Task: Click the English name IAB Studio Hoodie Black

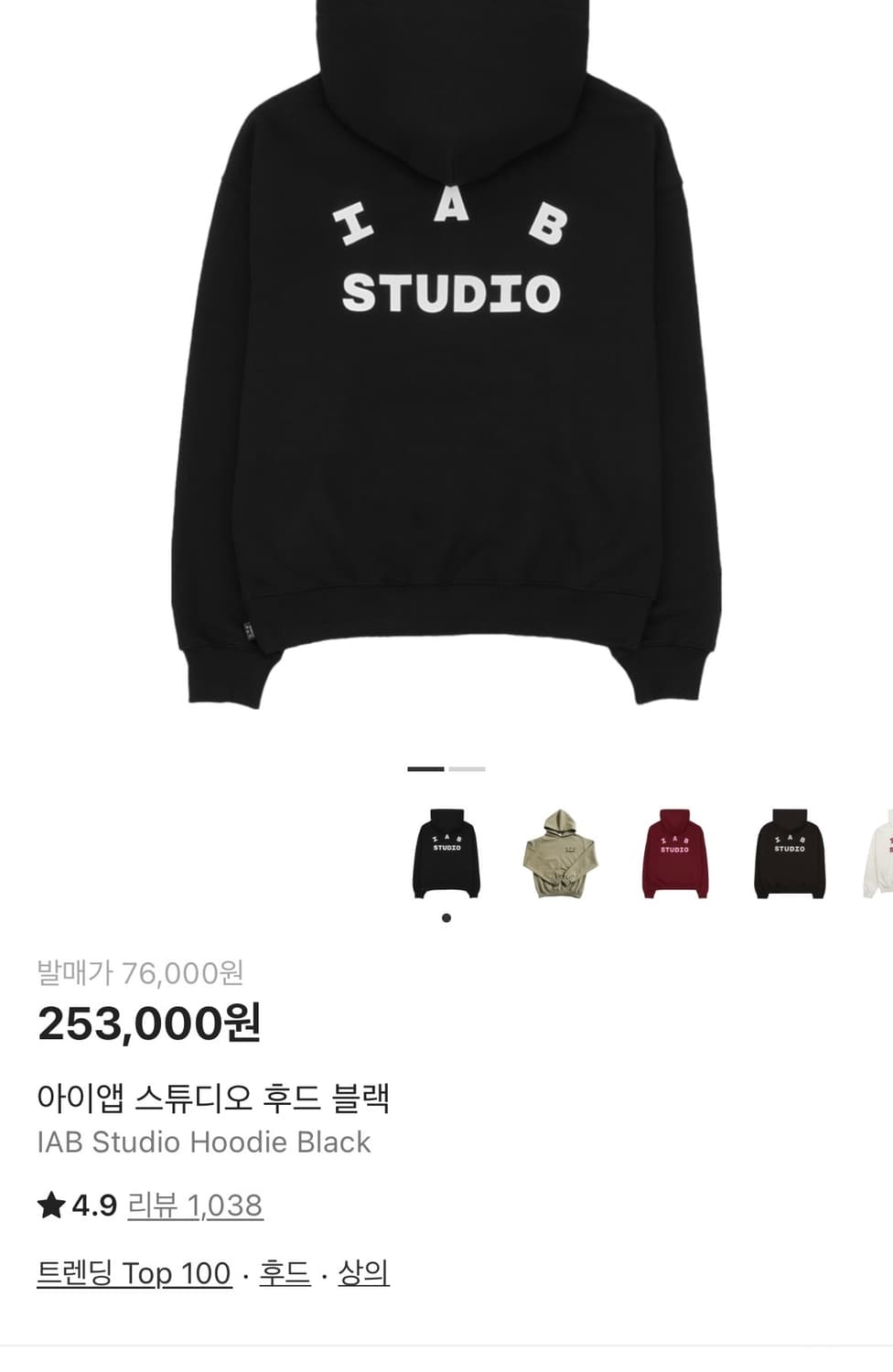Action: tap(204, 1142)
